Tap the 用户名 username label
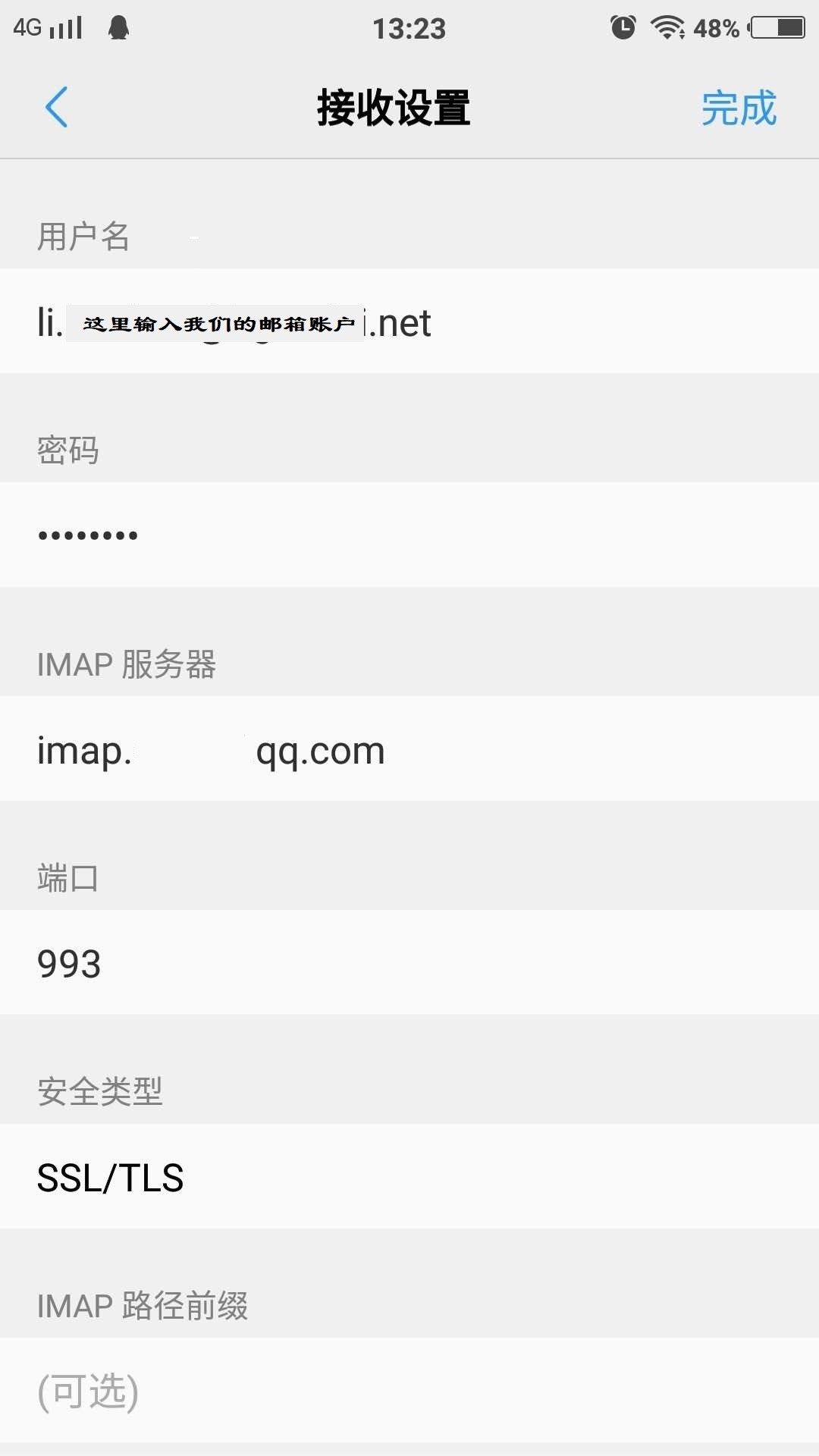This screenshot has height=1456, width=819. (83, 237)
